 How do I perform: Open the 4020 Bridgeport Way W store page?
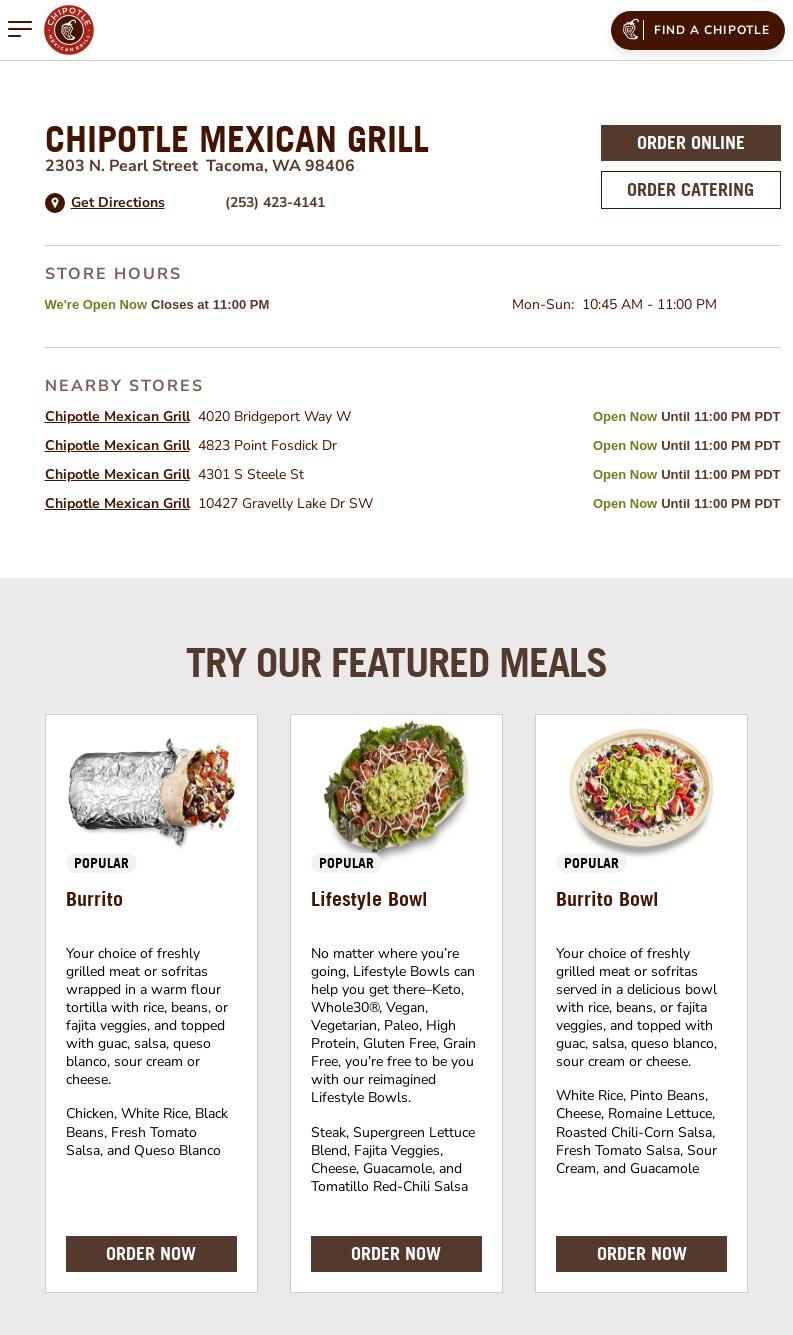point(117,416)
